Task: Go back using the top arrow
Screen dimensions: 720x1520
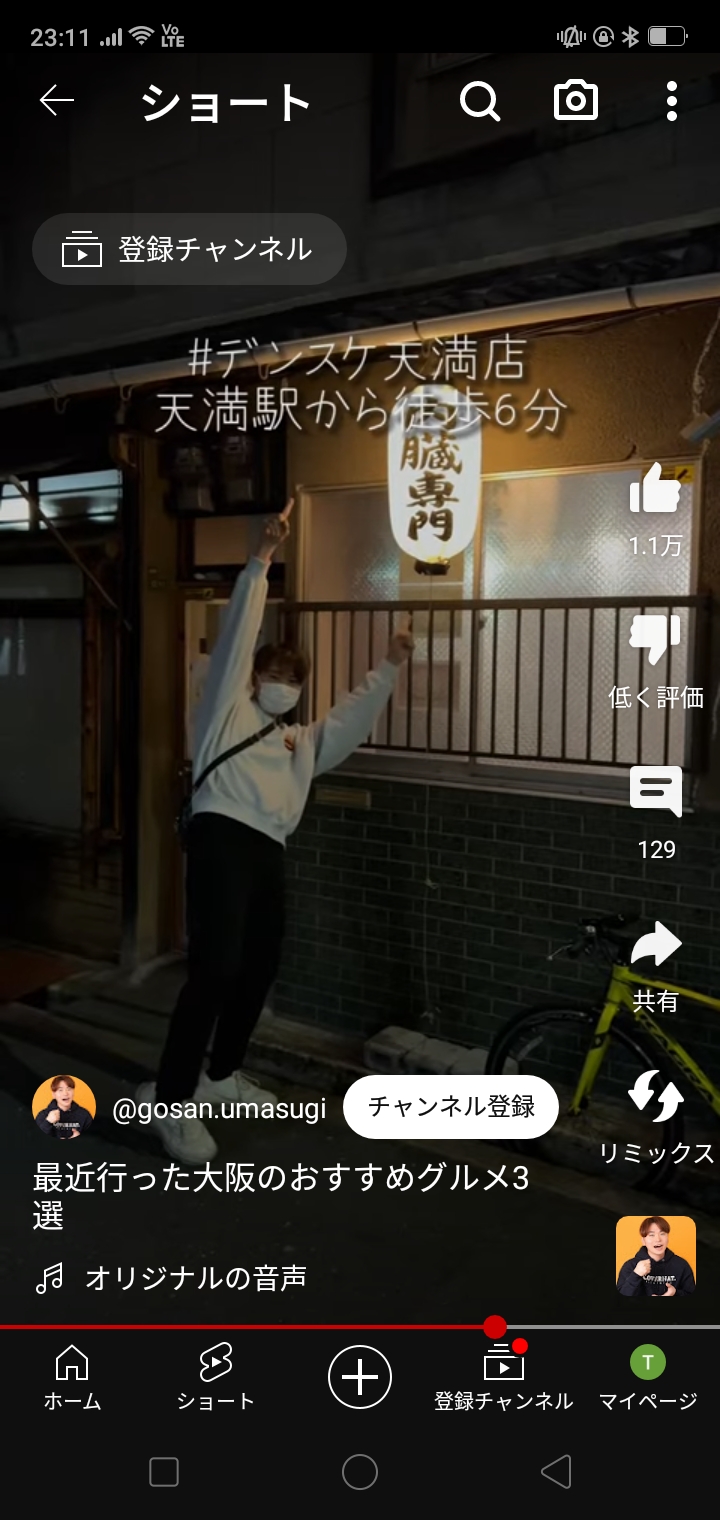Action: click(x=57, y=101)
